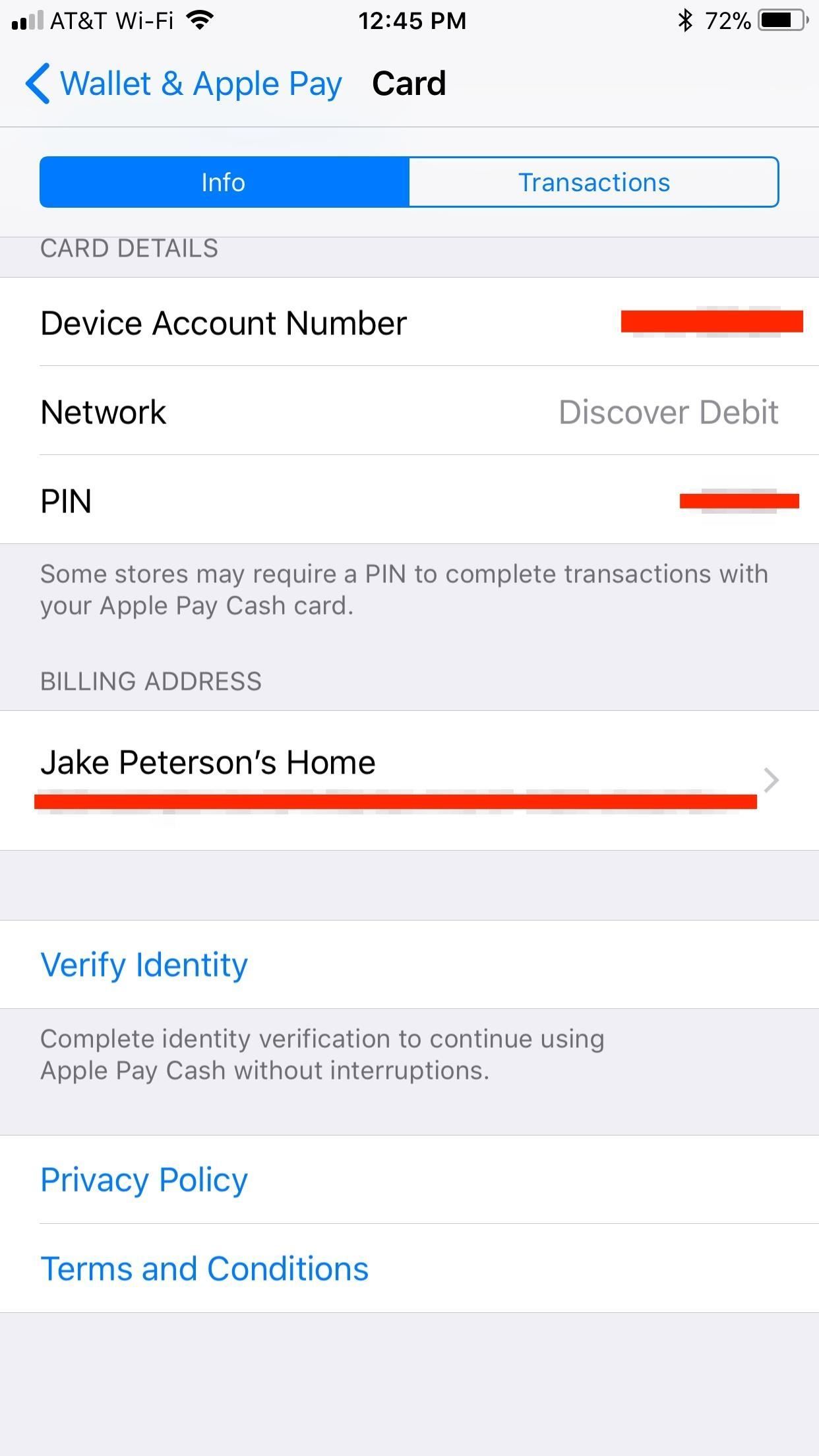This screenshot has height=1456, width=819.
Task: Tap the battery indicator
Action: 781,20
